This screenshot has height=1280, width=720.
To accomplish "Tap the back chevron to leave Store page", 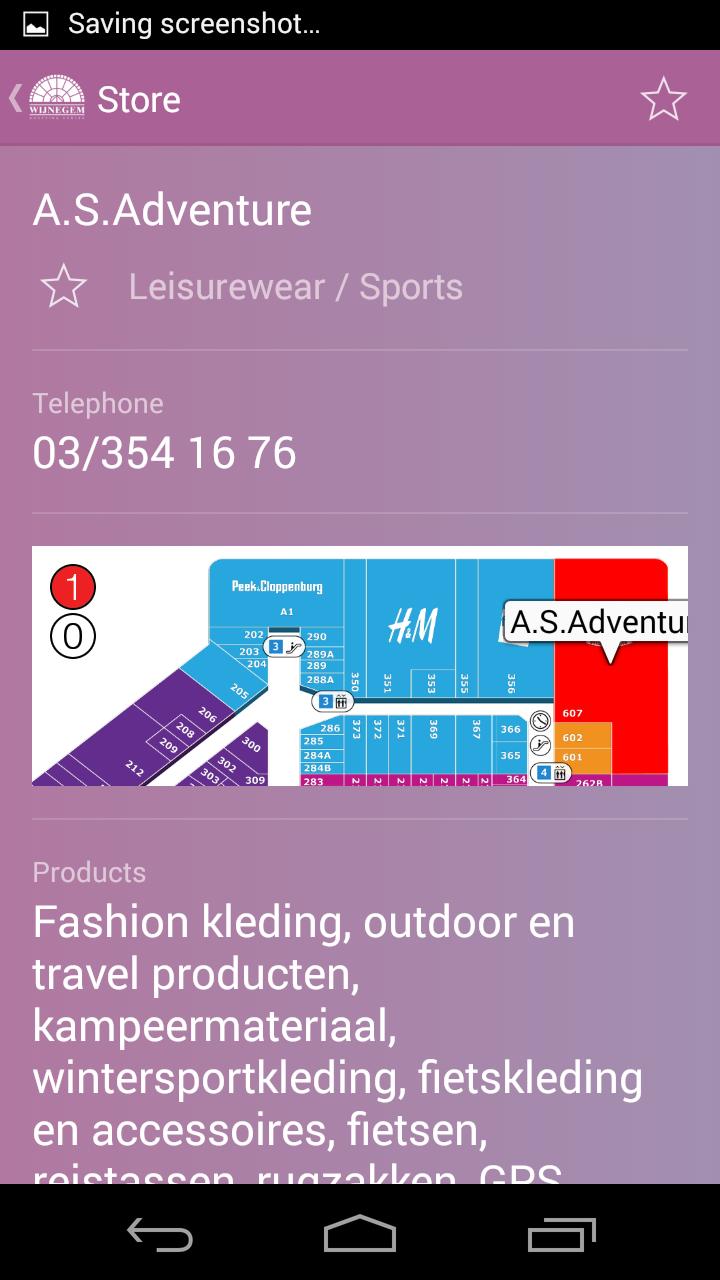I will point(15,99).
